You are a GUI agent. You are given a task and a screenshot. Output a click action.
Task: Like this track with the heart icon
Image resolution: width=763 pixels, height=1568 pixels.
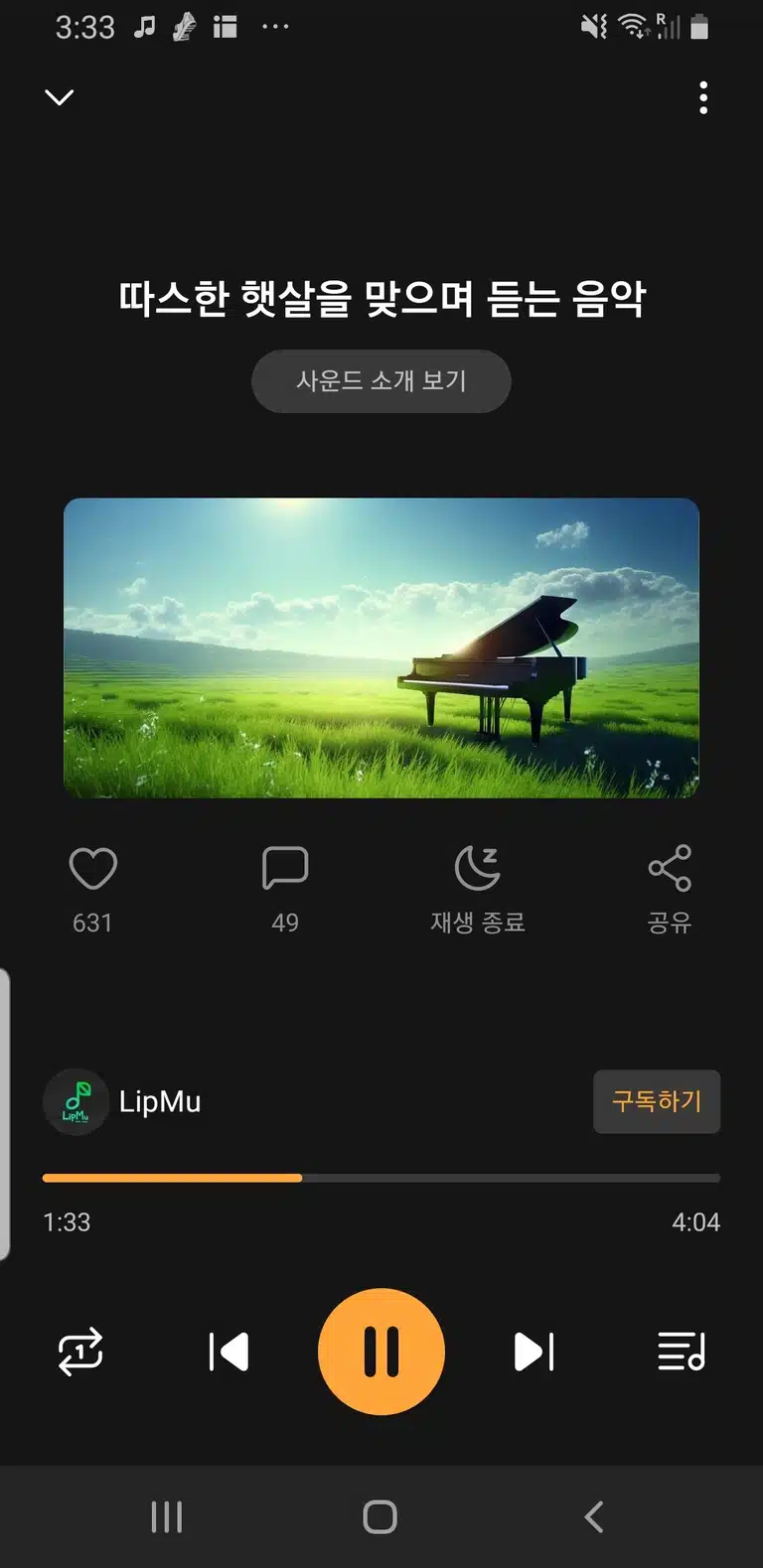[93, 869]
